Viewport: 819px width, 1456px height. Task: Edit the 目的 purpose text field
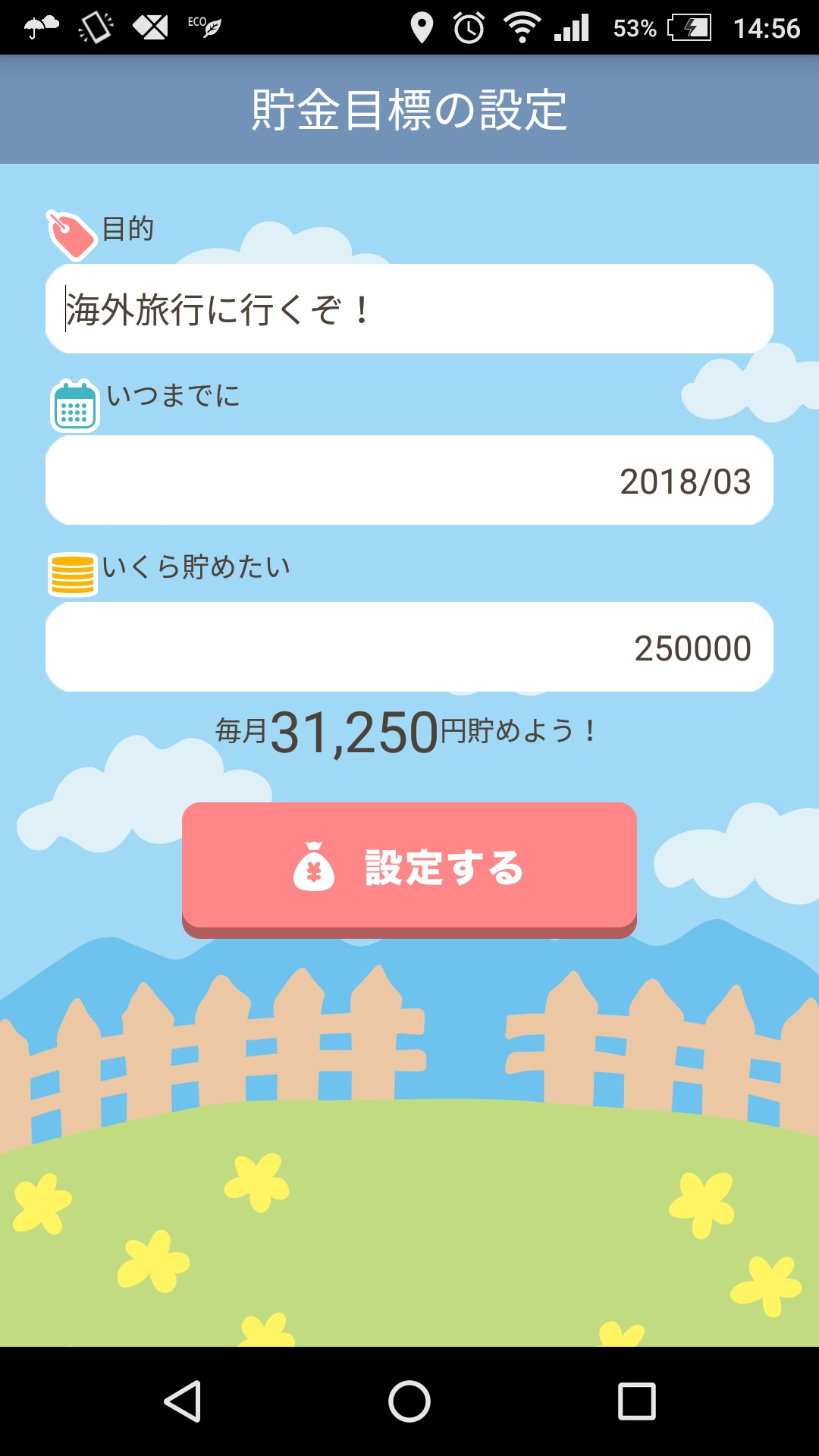point(409,309)
